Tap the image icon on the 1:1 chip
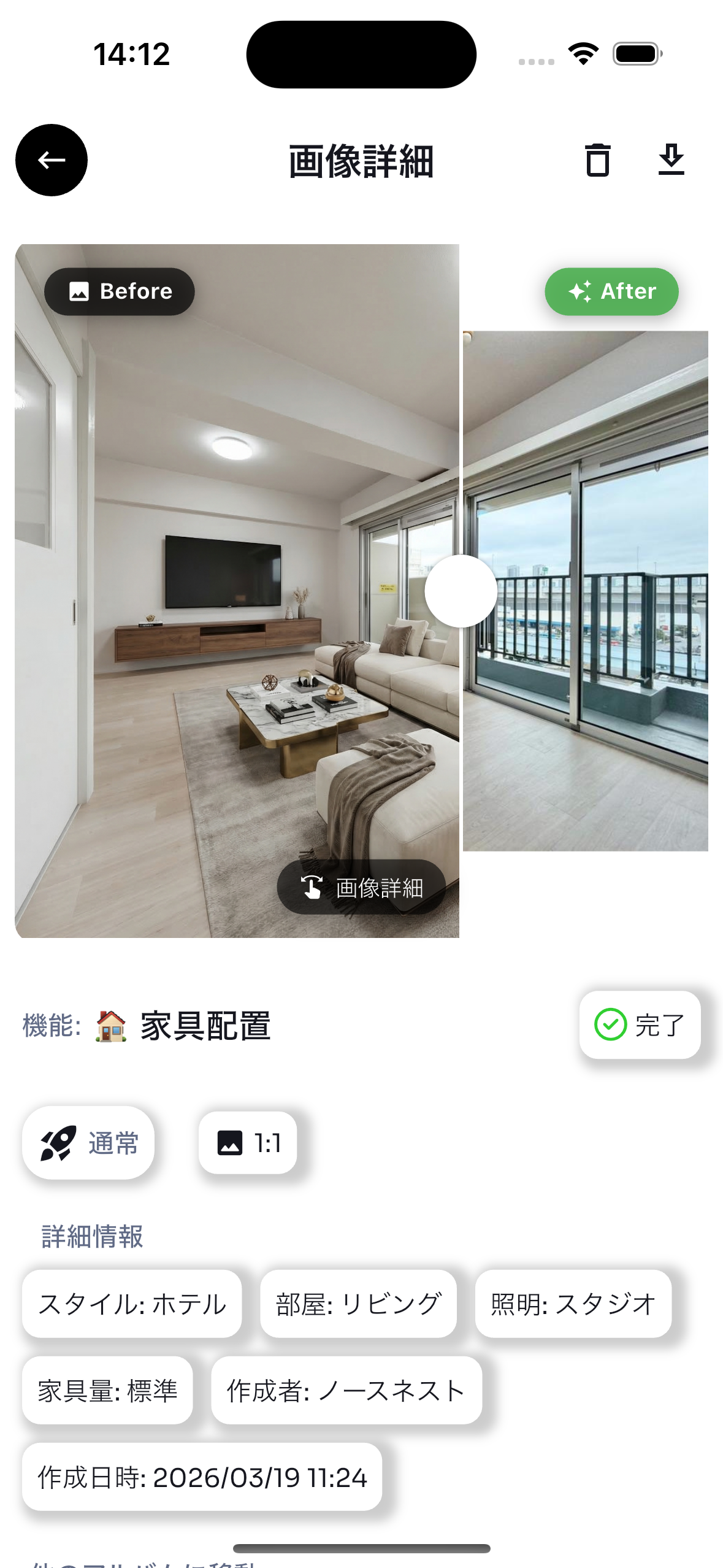This screenshot has width=723, height=1568. (x=231, y=1143)
